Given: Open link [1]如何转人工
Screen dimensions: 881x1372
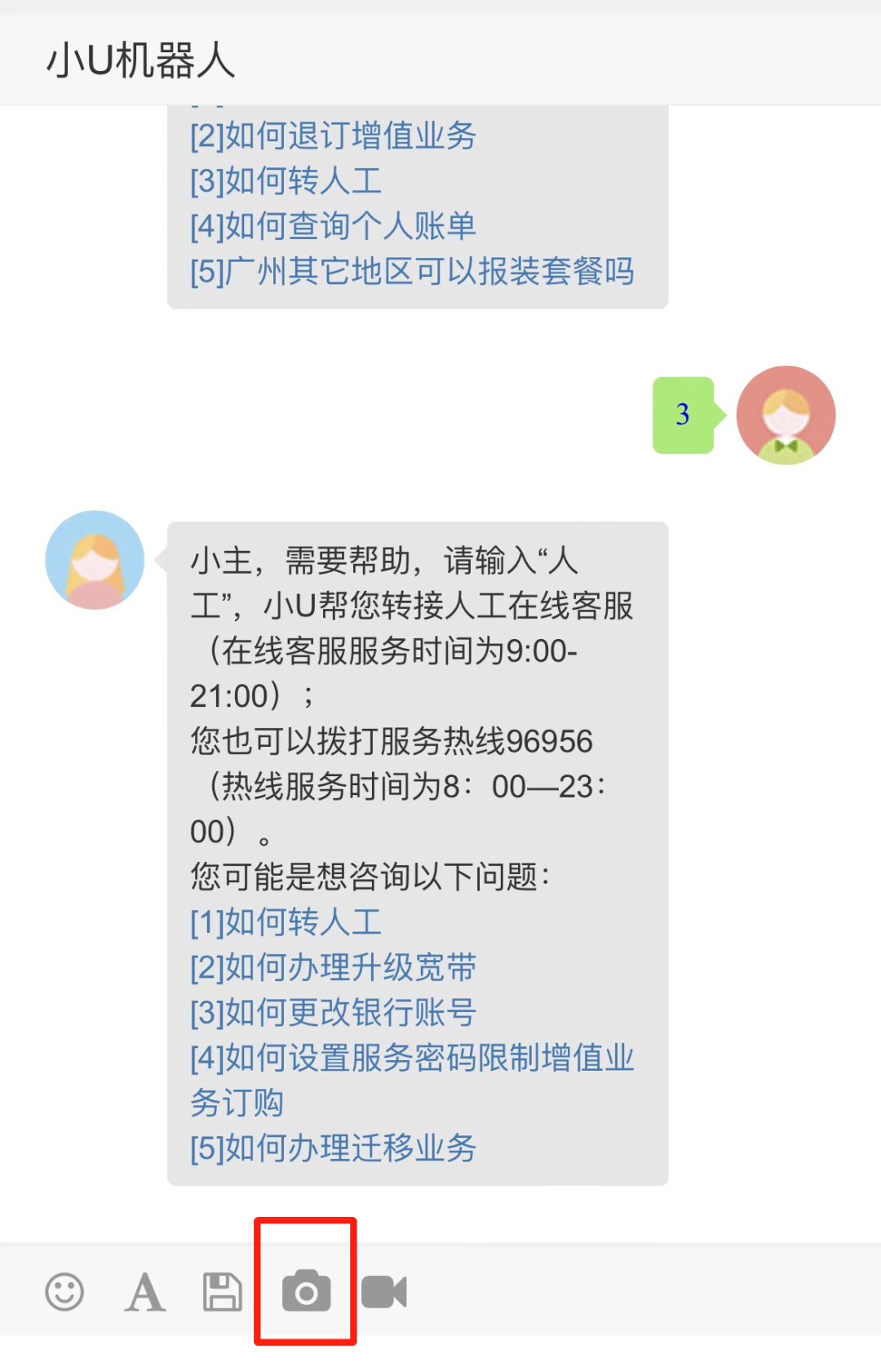Looking at the screenshot, I should coord(283,923).
